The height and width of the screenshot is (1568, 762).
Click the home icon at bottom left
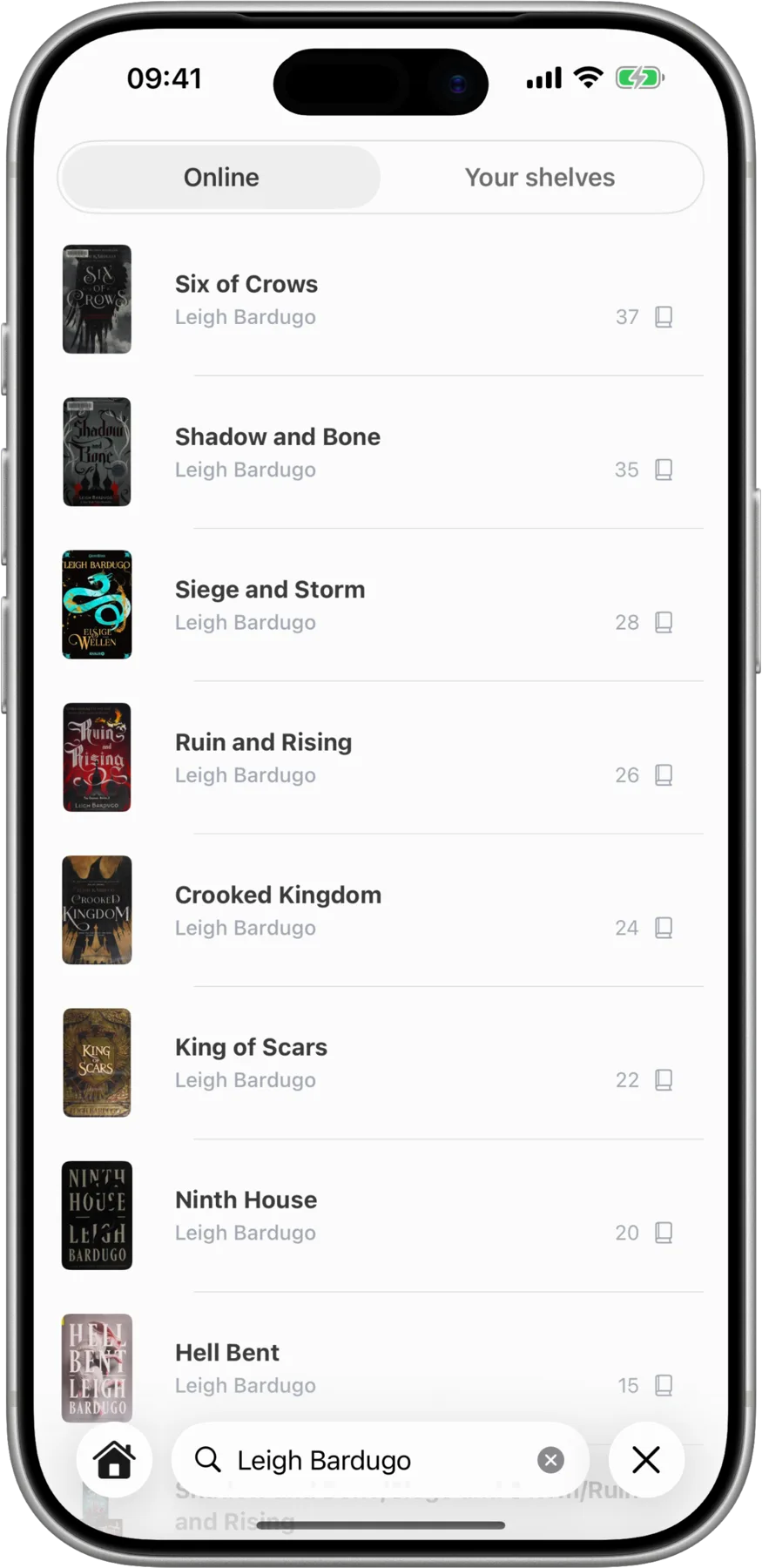114,1460
